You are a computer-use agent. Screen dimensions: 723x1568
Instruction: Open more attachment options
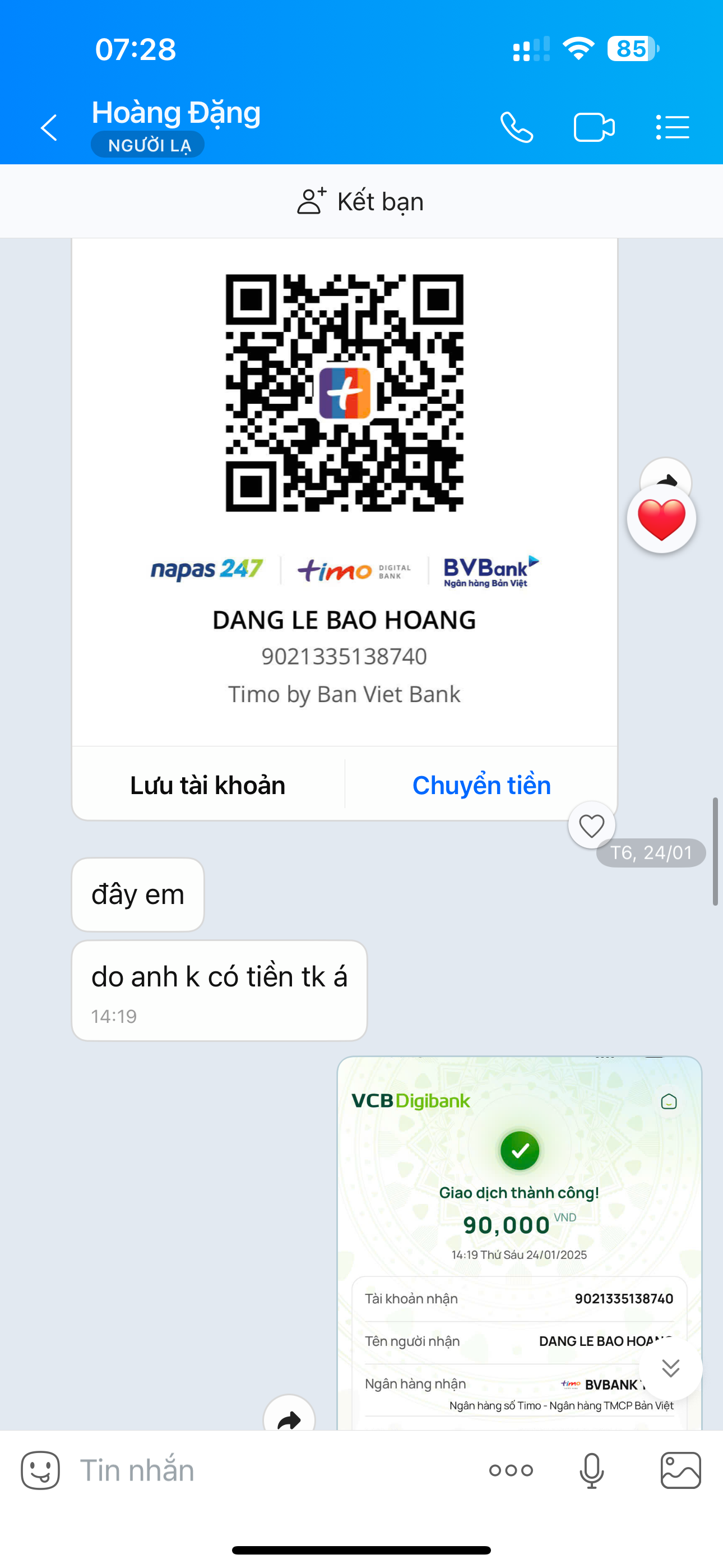511,1470
